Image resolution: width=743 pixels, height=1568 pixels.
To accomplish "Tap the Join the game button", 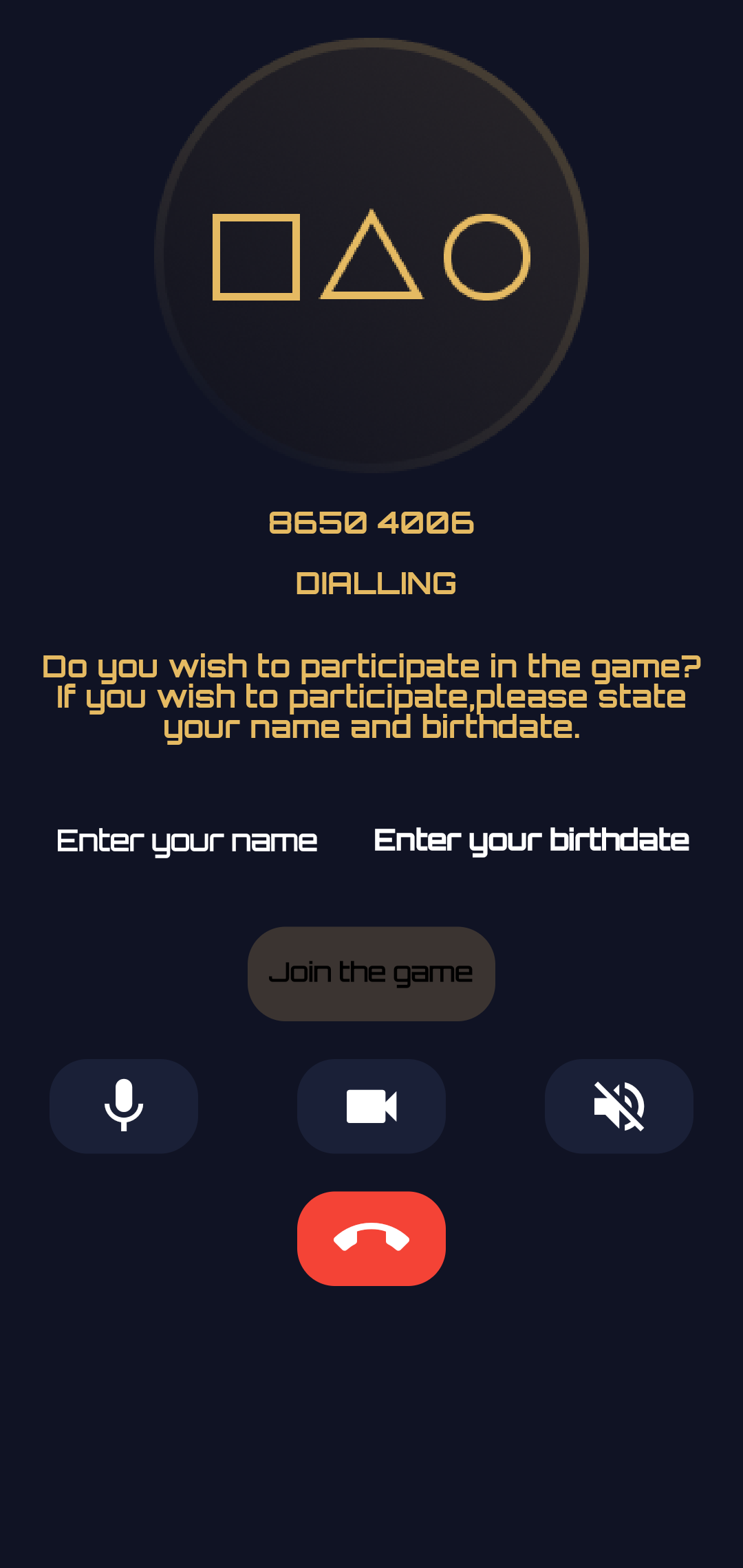I will (x=371, y=973).
